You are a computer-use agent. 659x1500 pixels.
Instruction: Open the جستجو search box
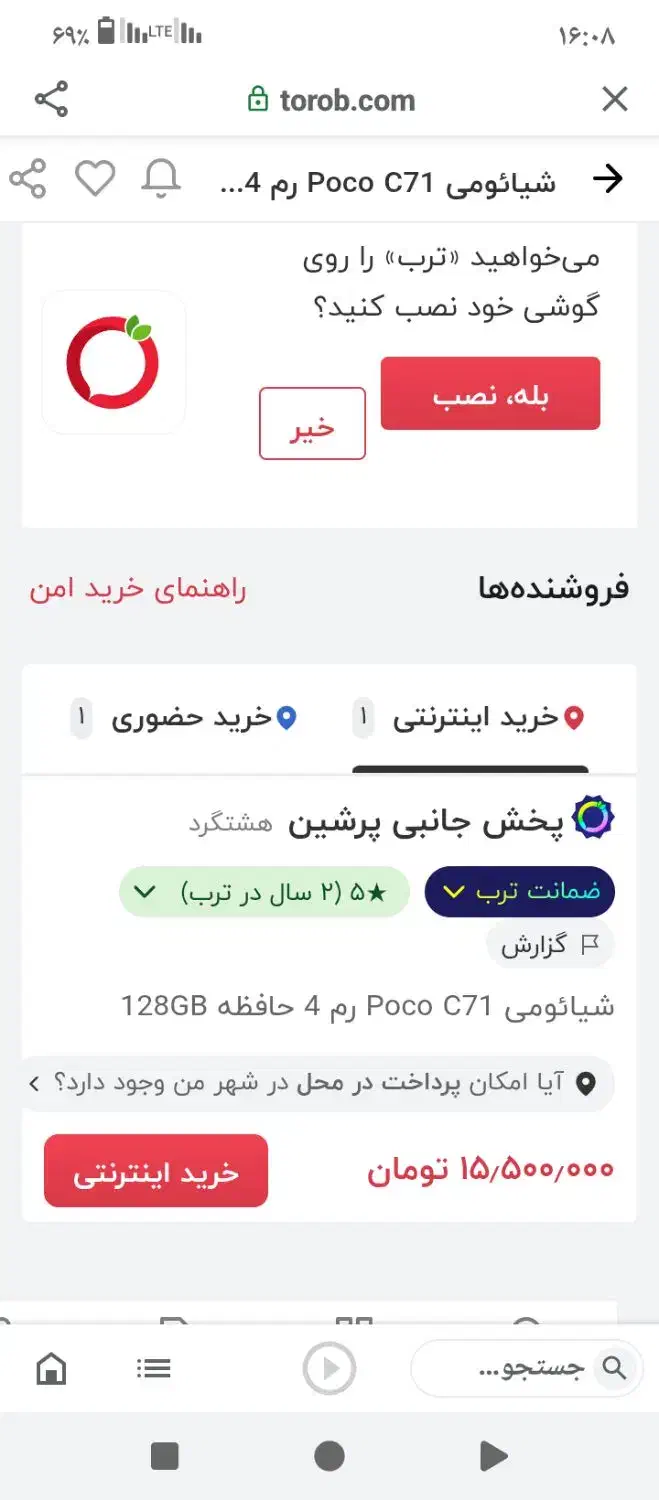coord(527,1368)
